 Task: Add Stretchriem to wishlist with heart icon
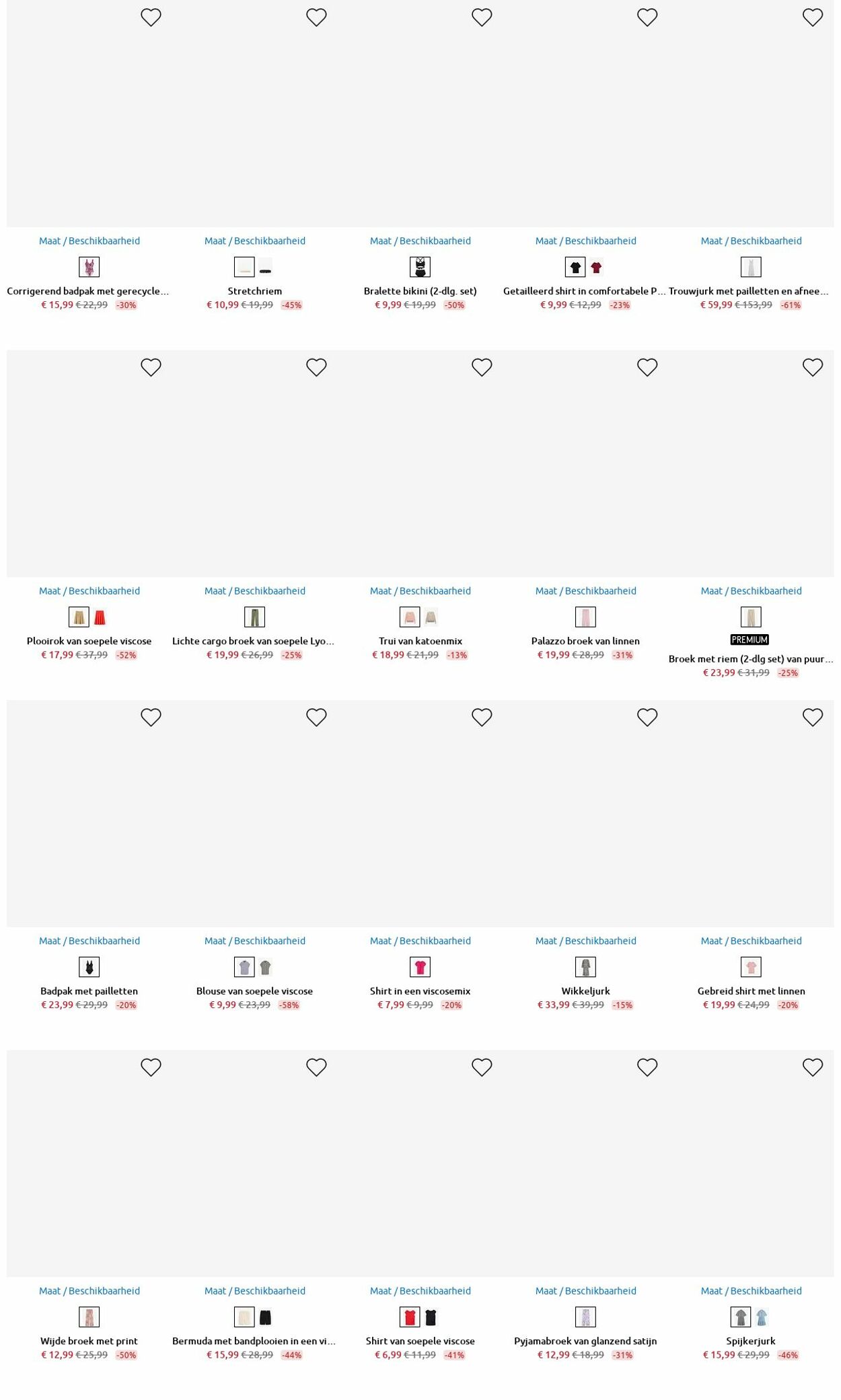(x=316, y=17)
